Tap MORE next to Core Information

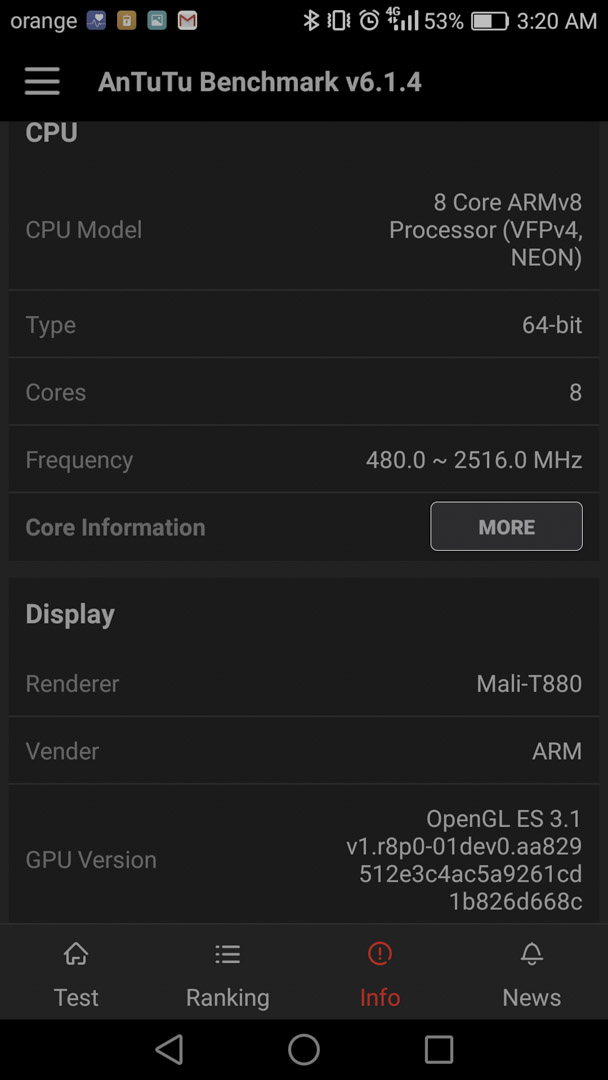pyautogui.click(x=506, y=526)
